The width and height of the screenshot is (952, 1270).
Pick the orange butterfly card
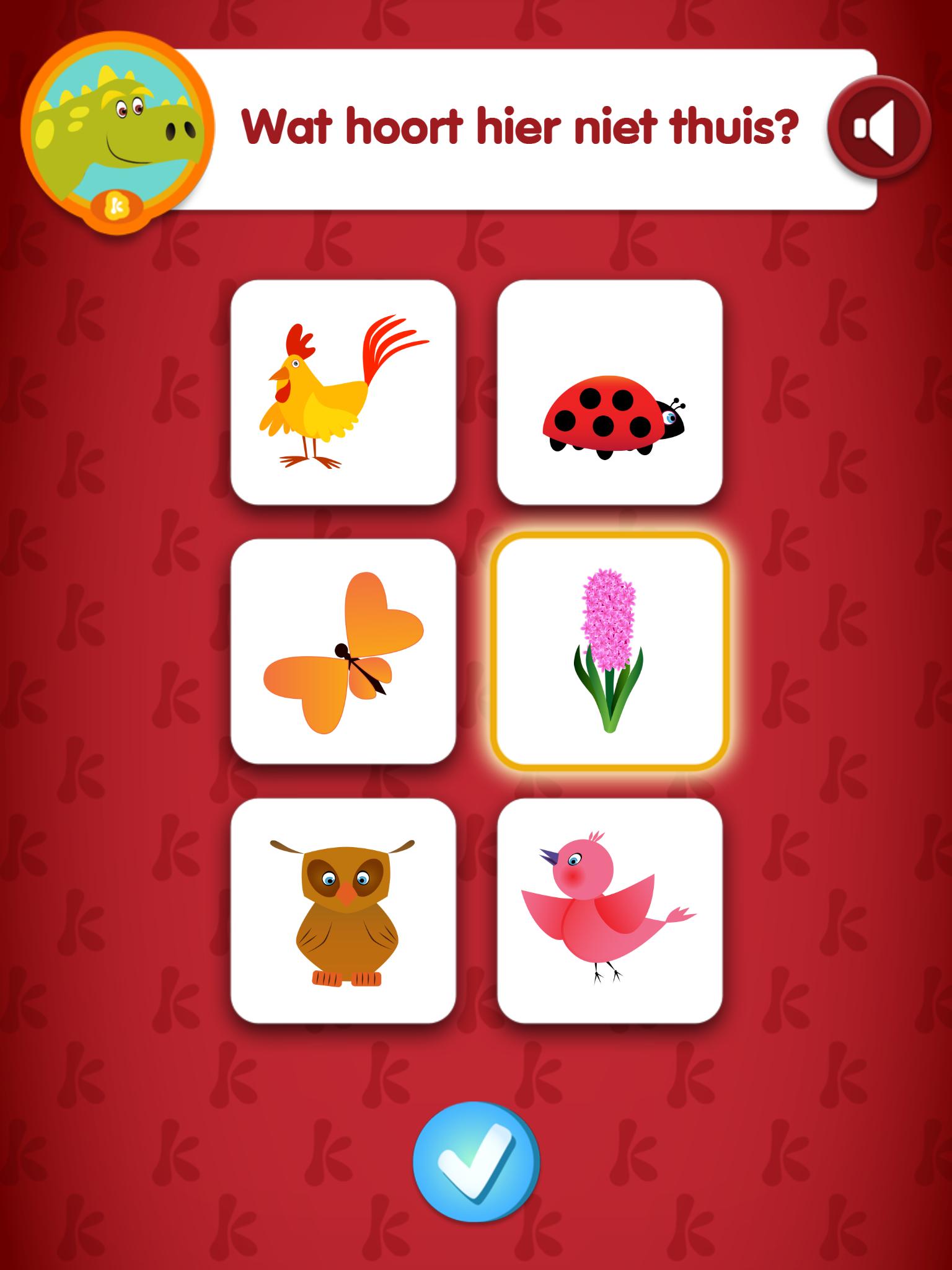[x=343, y=651]
